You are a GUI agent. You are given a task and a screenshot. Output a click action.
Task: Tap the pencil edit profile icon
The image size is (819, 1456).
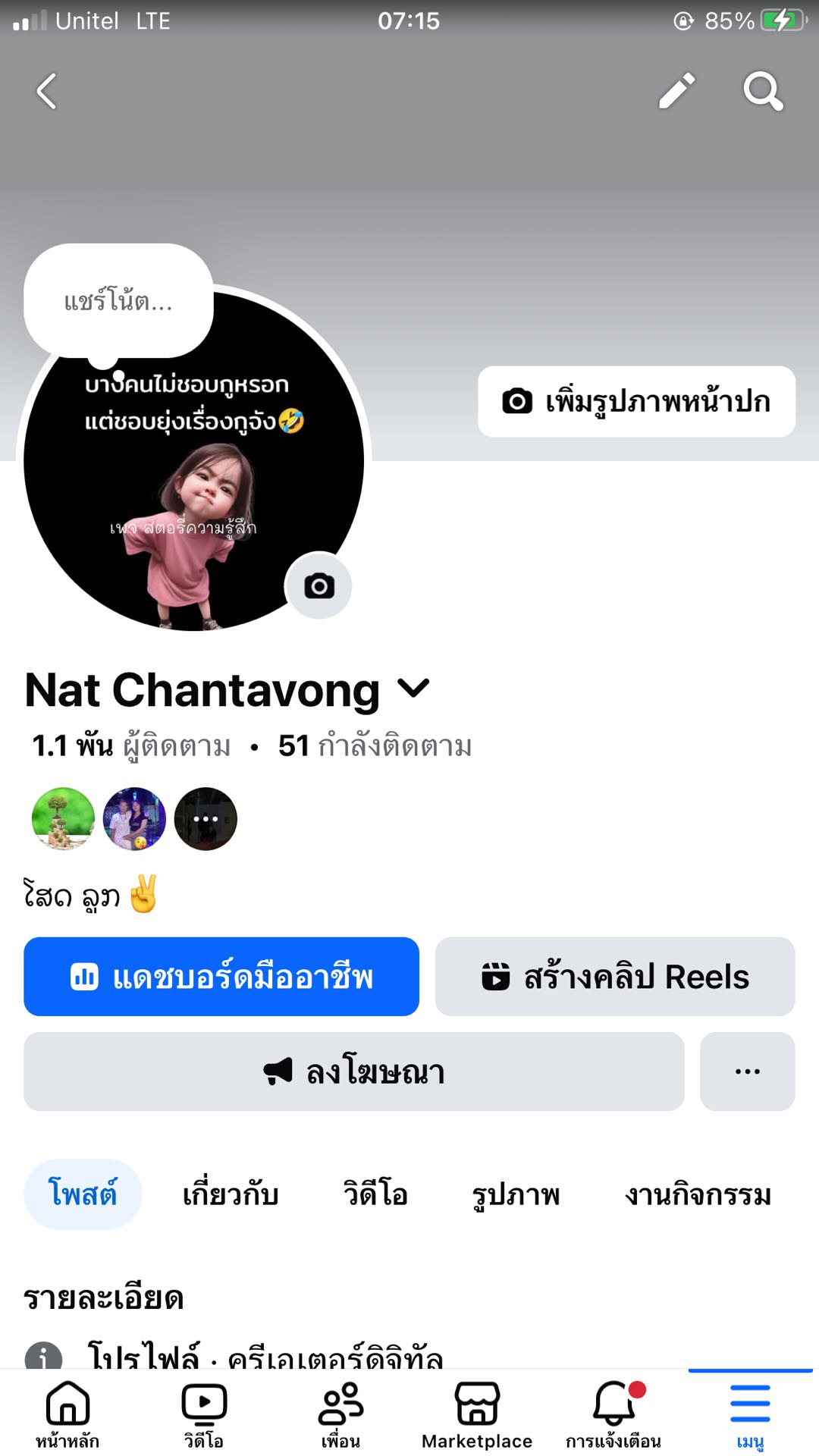(676, 92)
